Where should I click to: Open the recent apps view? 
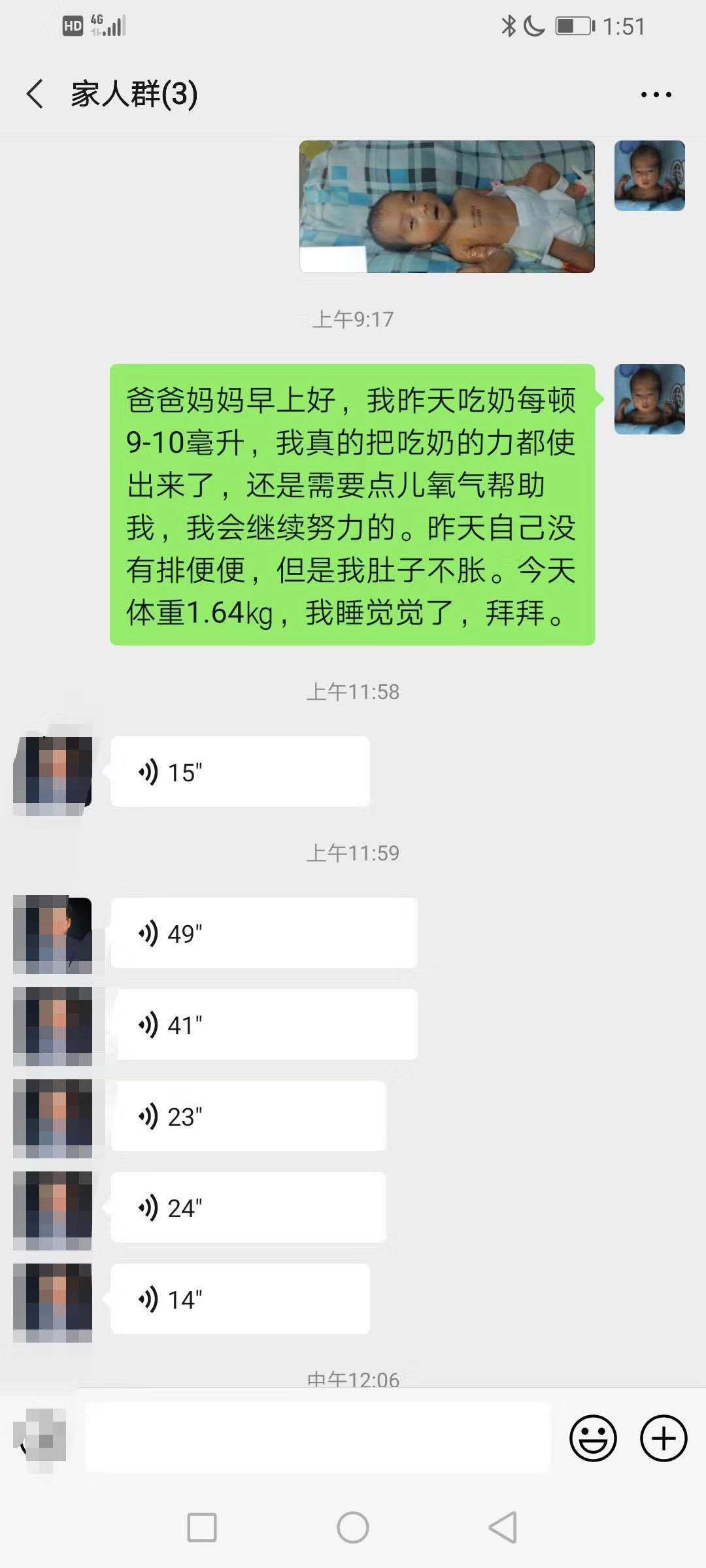pyautogui.click(x=202, y=1527)
